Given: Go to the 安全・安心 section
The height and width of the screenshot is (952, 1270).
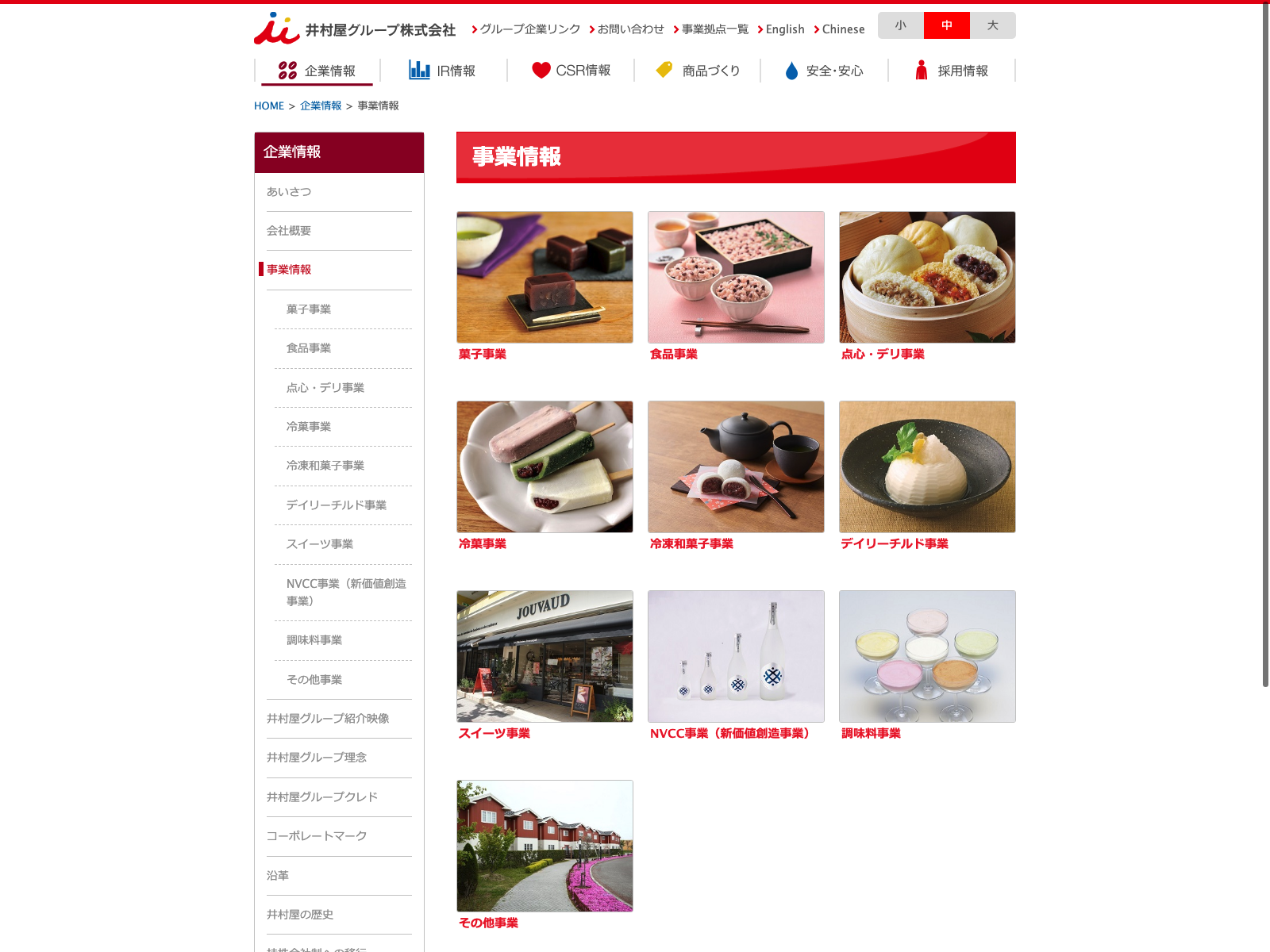Looking at the screenshot, I should pyautogui.click(x=824, y=71).
